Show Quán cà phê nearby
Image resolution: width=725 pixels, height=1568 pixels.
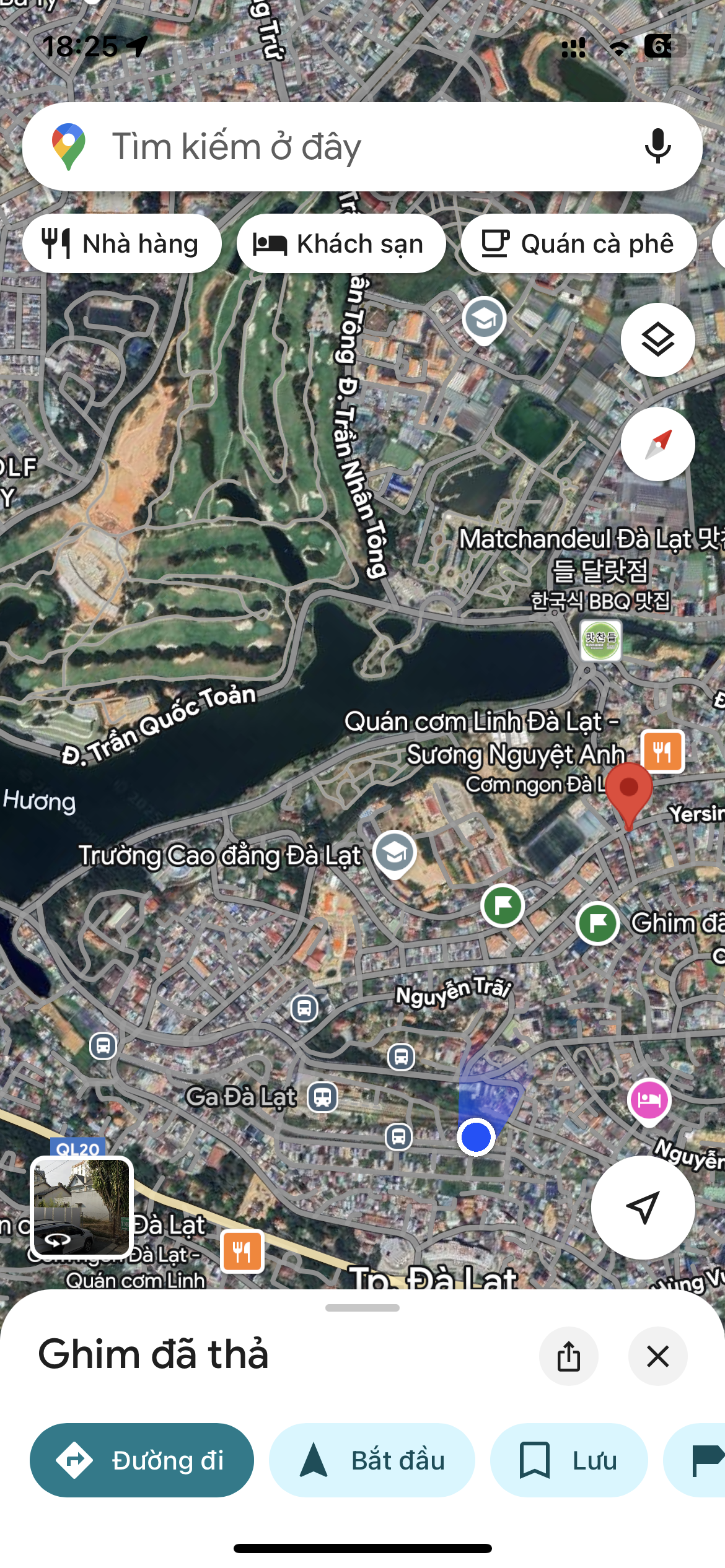point(579,243)
